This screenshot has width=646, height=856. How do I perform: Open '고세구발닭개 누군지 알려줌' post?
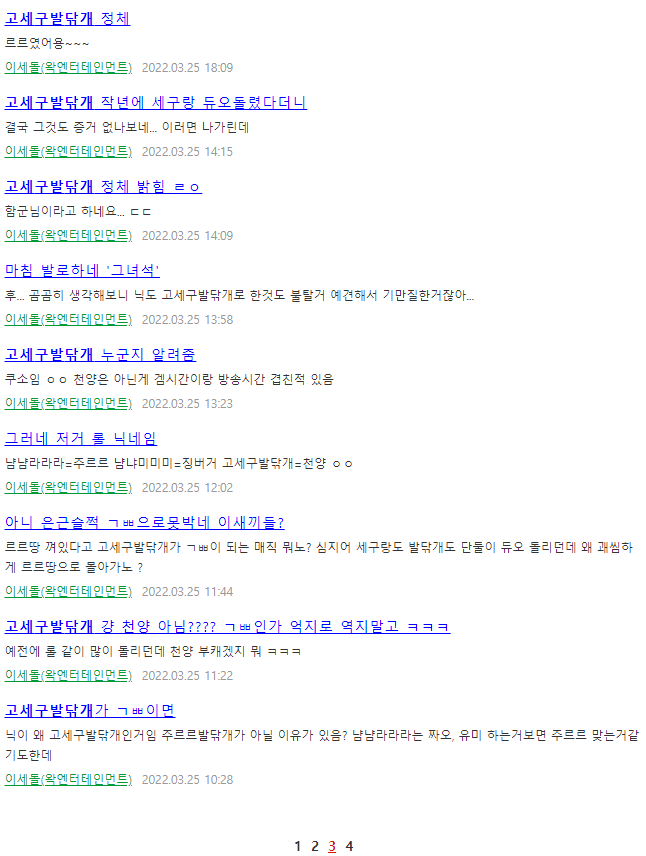[x=100, y=355]
